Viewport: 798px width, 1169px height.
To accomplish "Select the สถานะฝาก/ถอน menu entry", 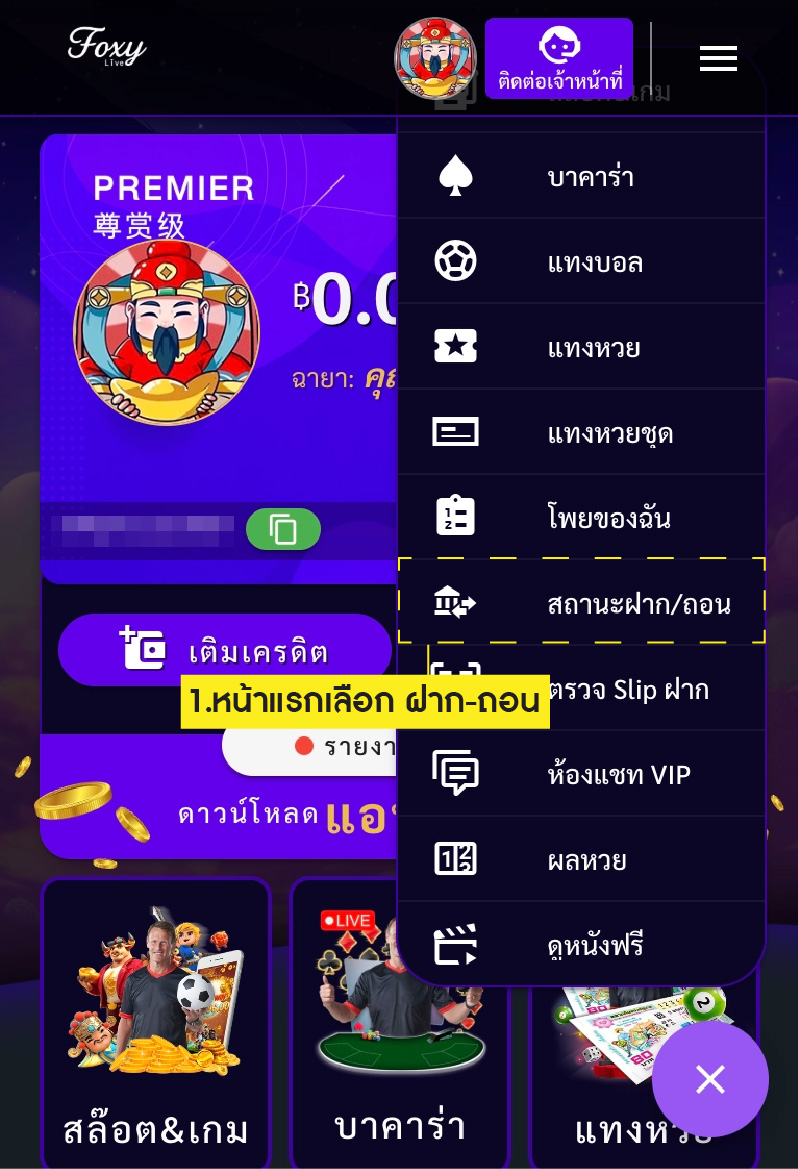I will click(x=640, y=601).
